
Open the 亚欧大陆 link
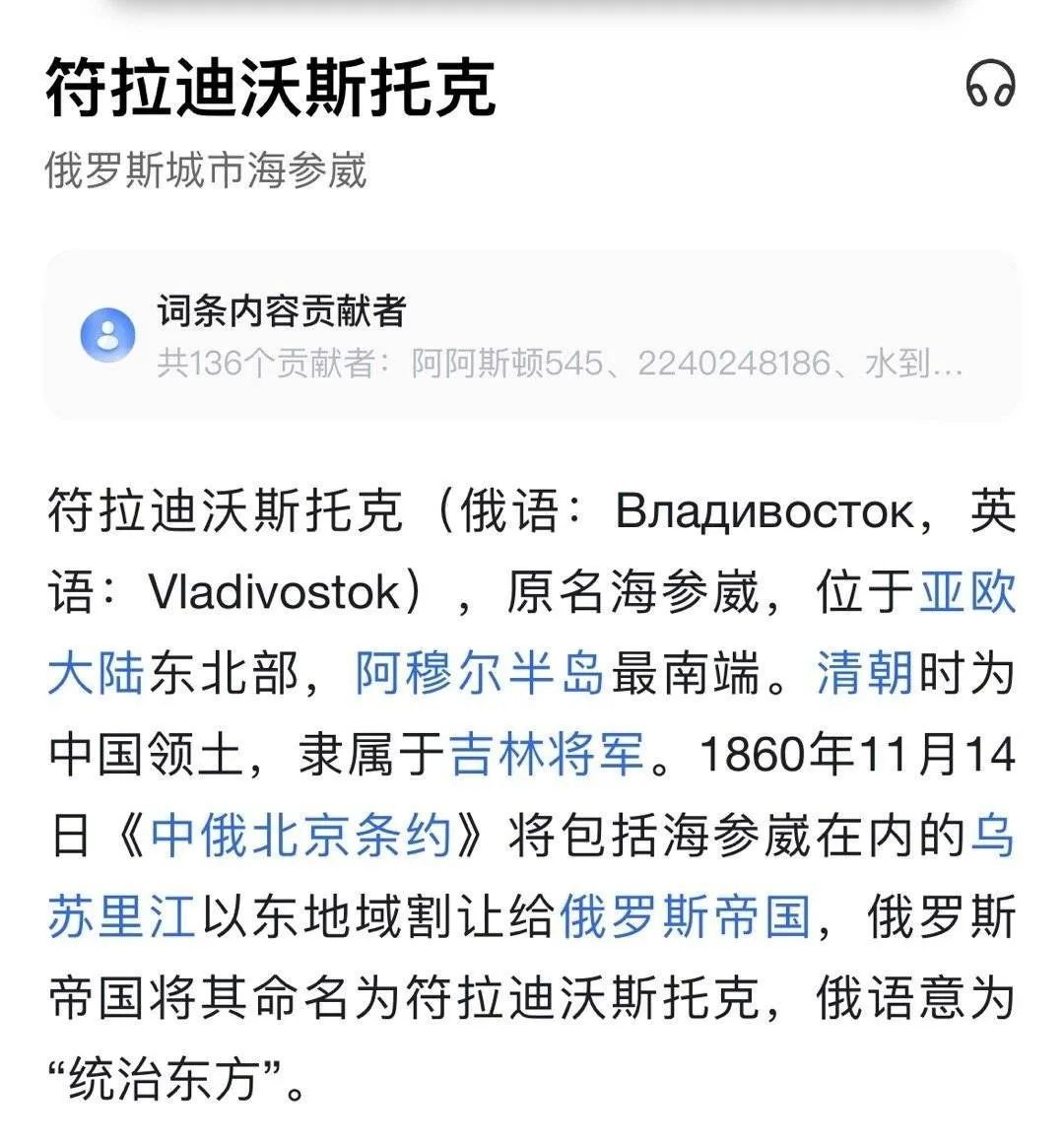[x=967, y=594]
